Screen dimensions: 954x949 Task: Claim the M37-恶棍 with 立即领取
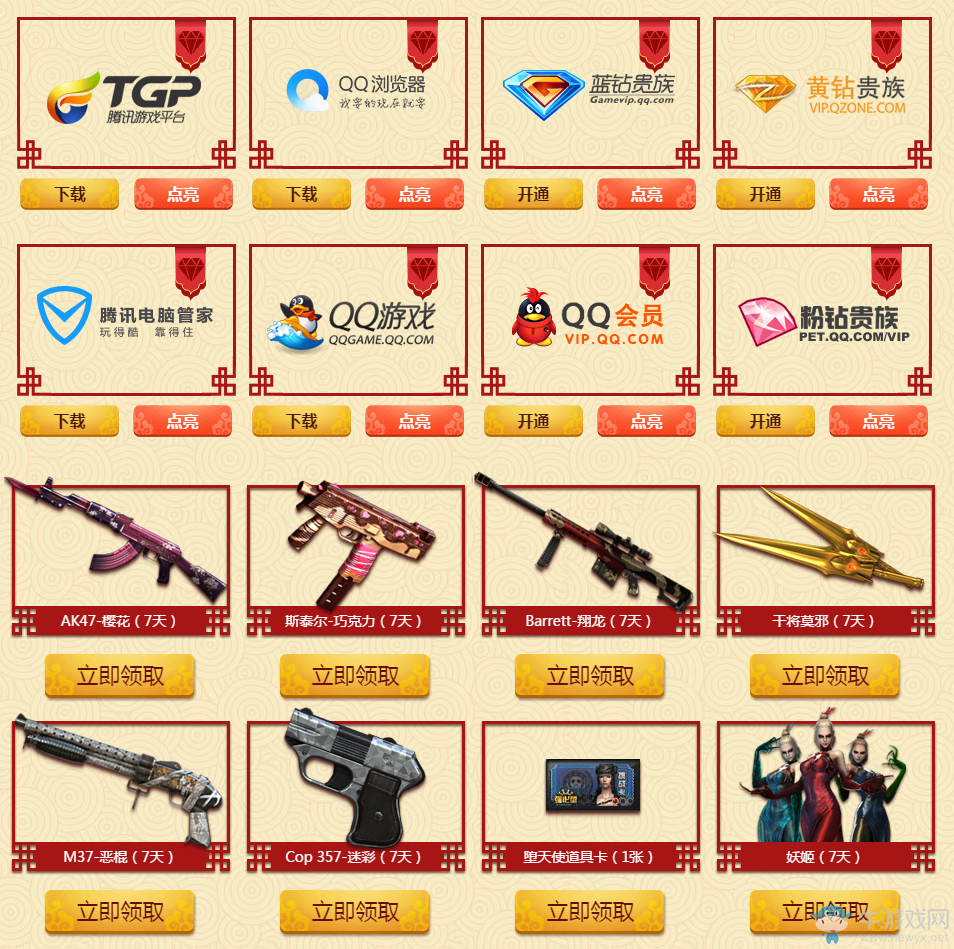click(120, 912)
